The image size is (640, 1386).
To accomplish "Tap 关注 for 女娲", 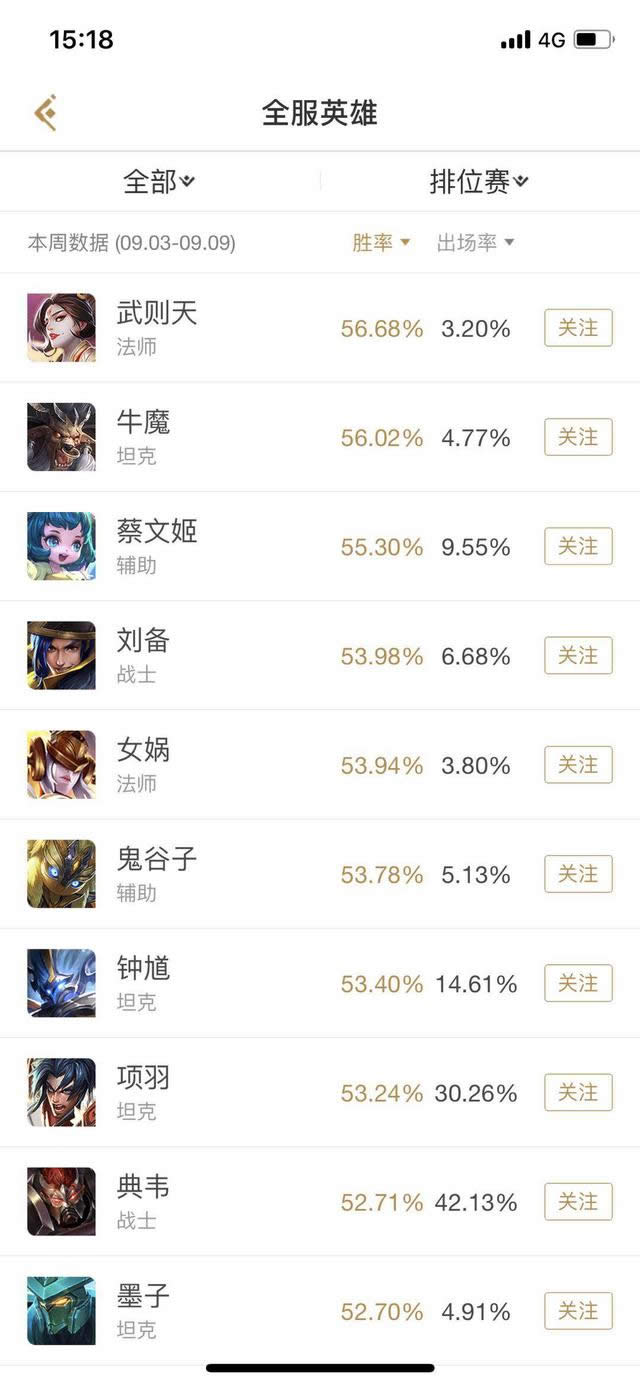I will pyautogui.click(x=578, y=764).
